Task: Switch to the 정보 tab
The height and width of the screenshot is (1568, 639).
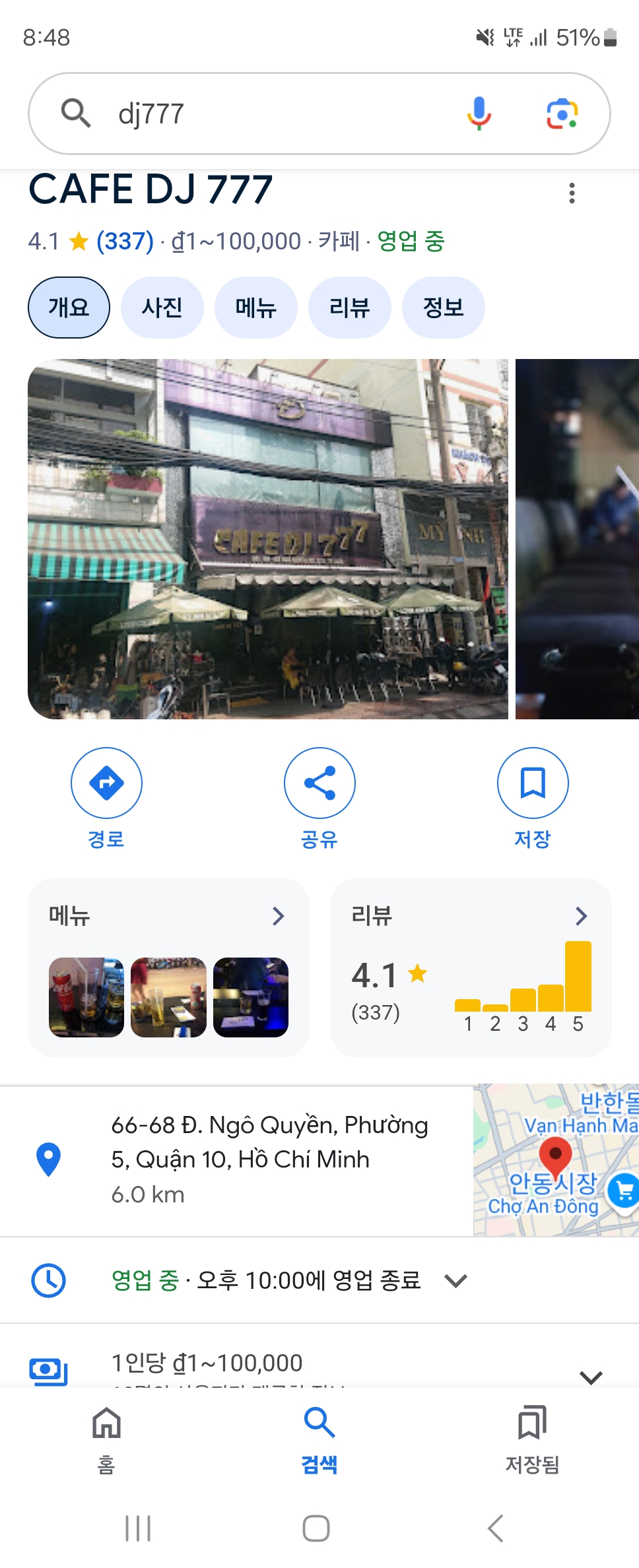Action: coord(443,308)
